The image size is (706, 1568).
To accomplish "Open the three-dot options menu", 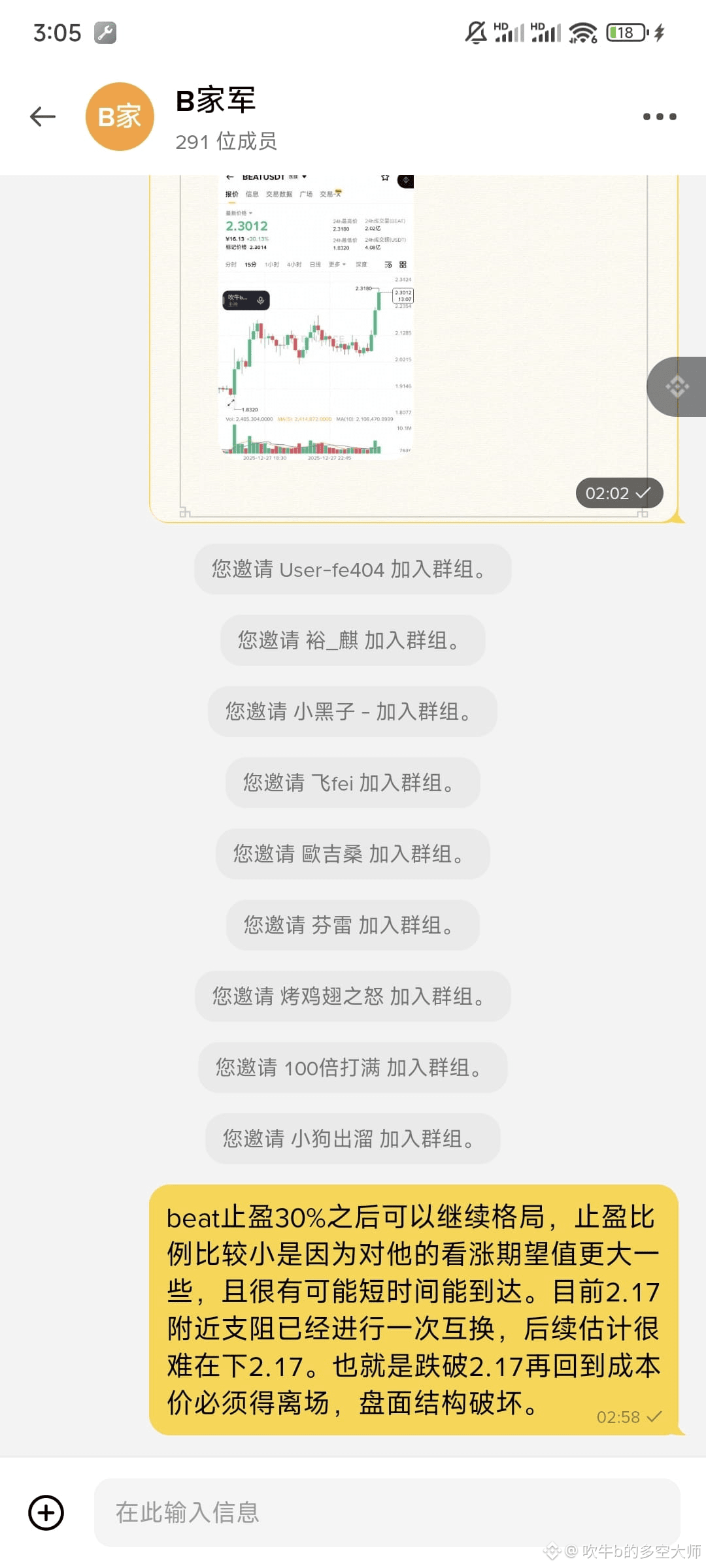I will [x=660, y=116].
